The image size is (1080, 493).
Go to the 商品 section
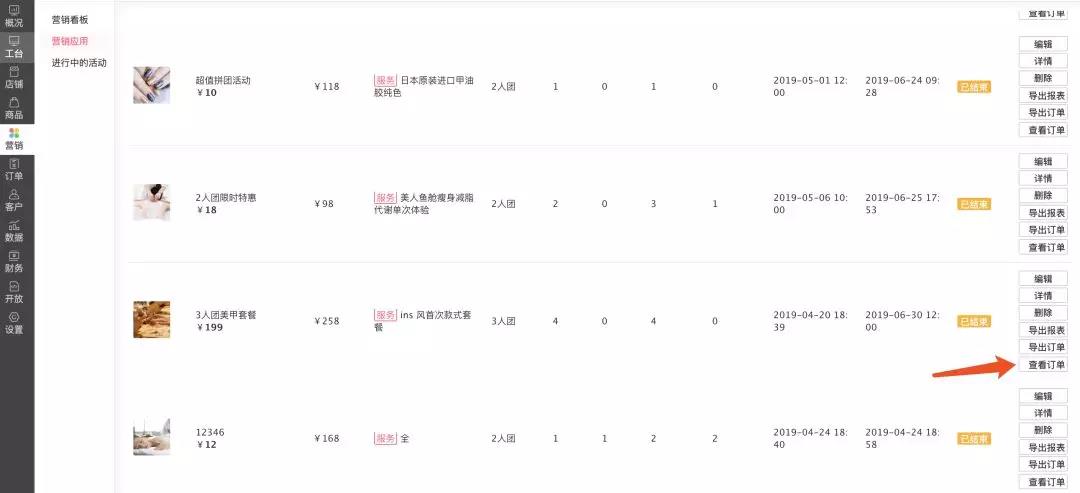click(14, 108)
